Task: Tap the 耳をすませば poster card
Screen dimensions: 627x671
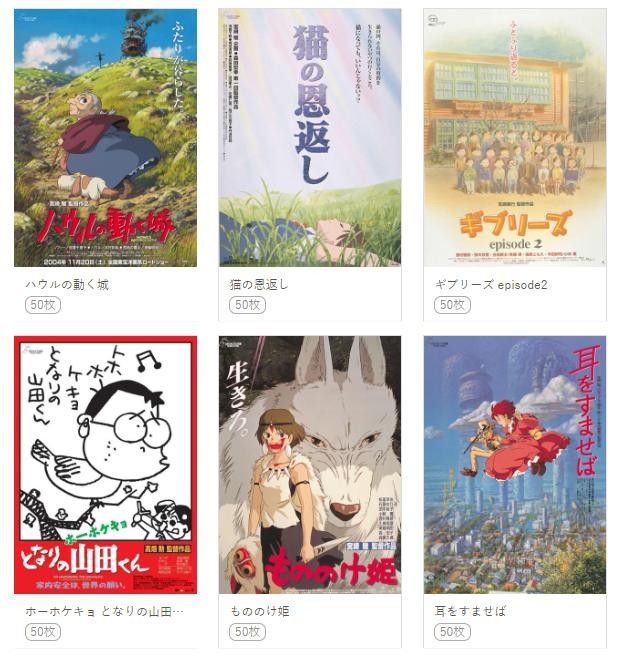Action: [515, 465]
